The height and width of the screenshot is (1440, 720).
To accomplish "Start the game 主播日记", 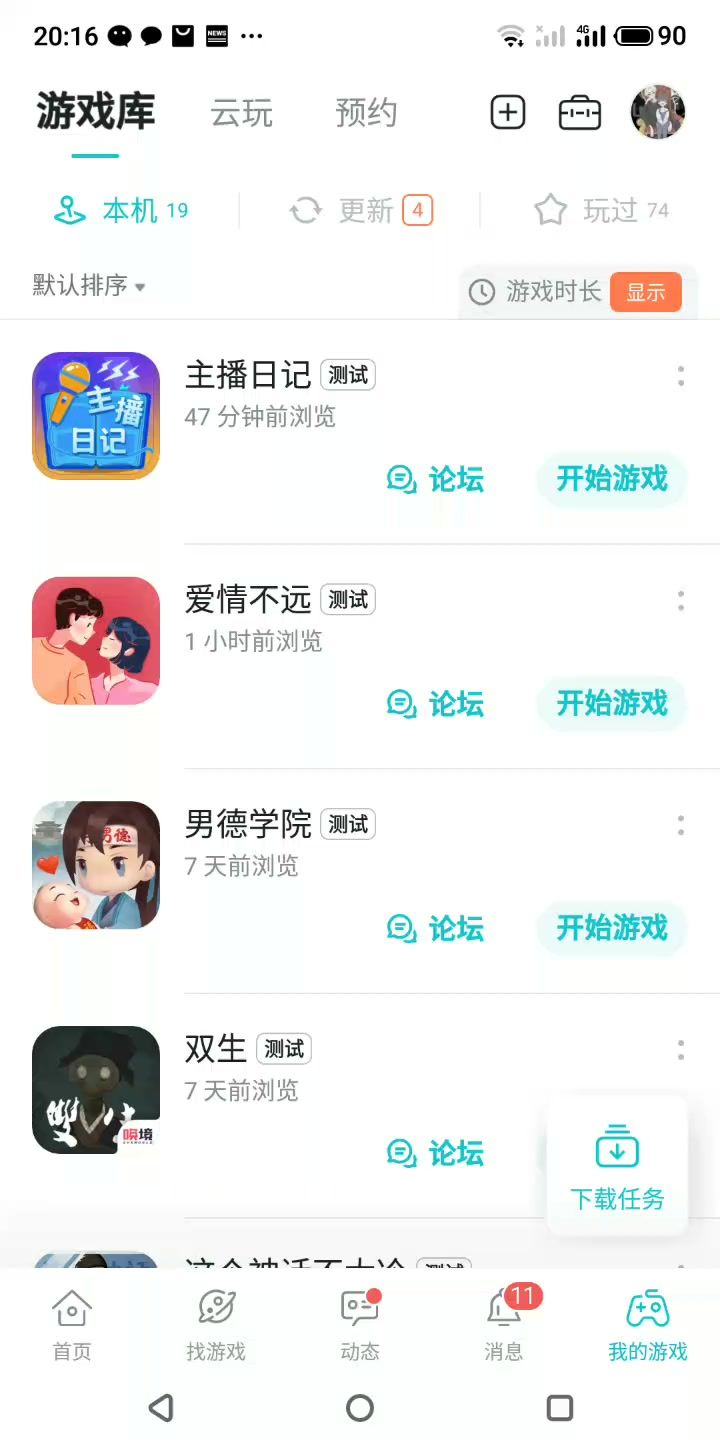I will tap(611, 479).
